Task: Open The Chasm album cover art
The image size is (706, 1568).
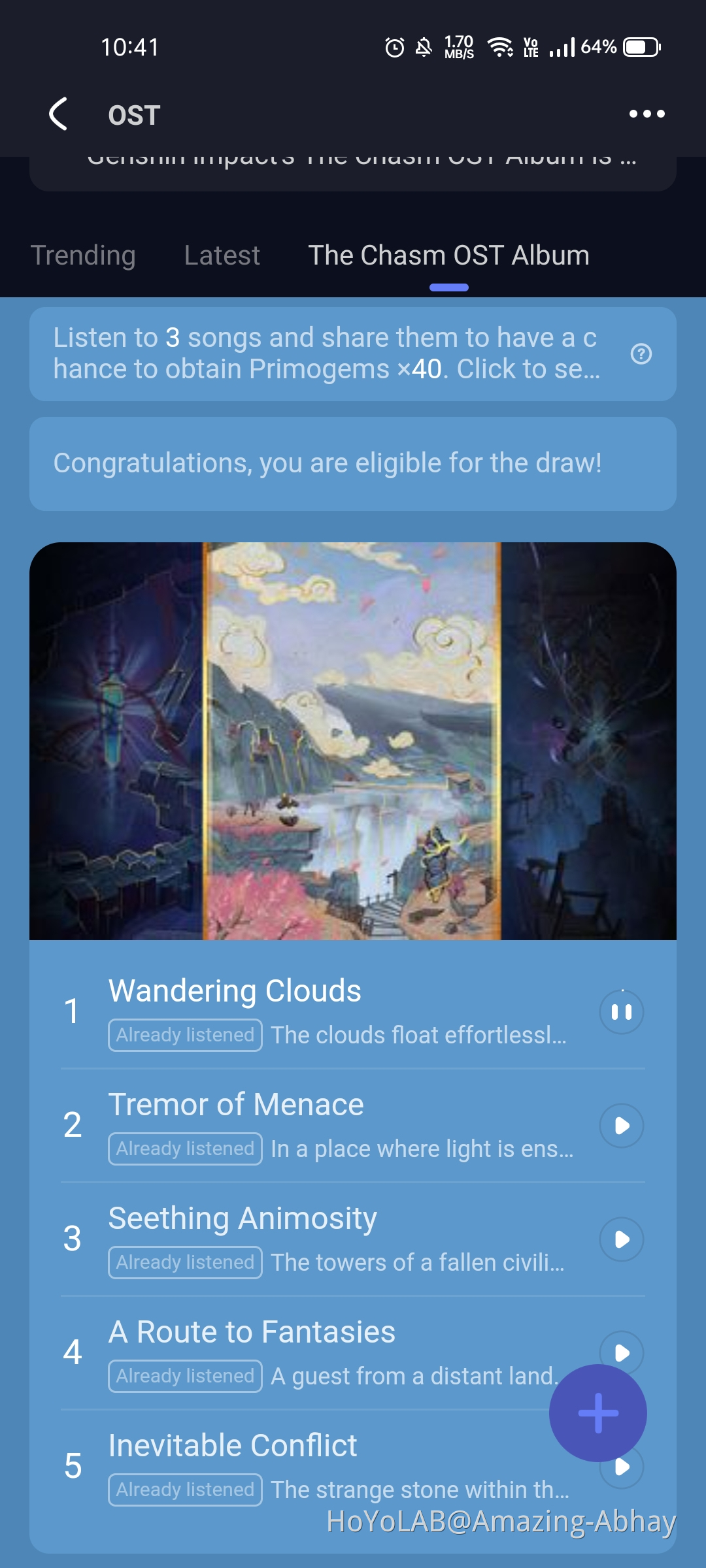Action: (353, 741)
